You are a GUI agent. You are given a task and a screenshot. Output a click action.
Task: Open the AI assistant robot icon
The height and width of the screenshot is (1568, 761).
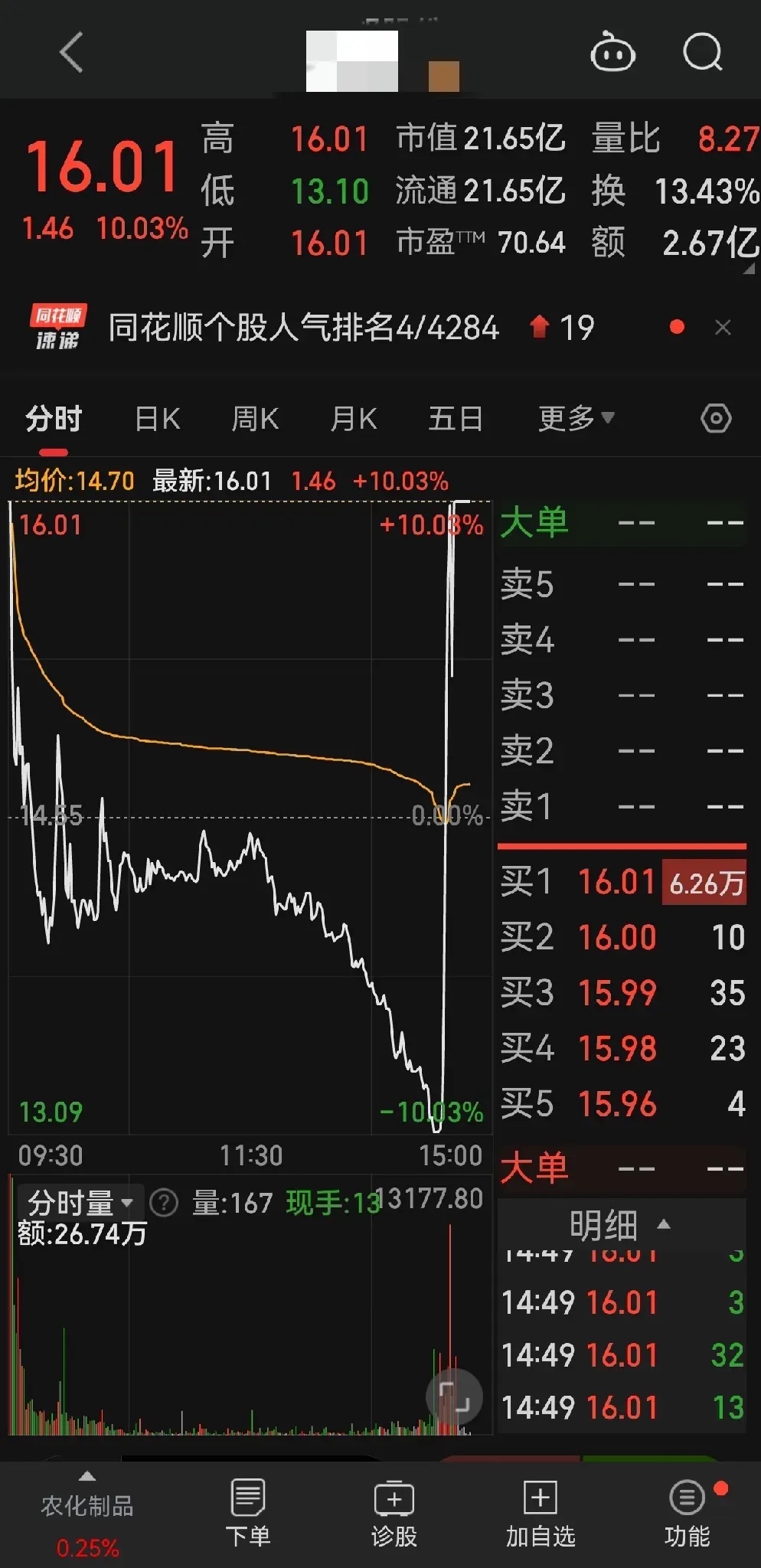[615, 54]
